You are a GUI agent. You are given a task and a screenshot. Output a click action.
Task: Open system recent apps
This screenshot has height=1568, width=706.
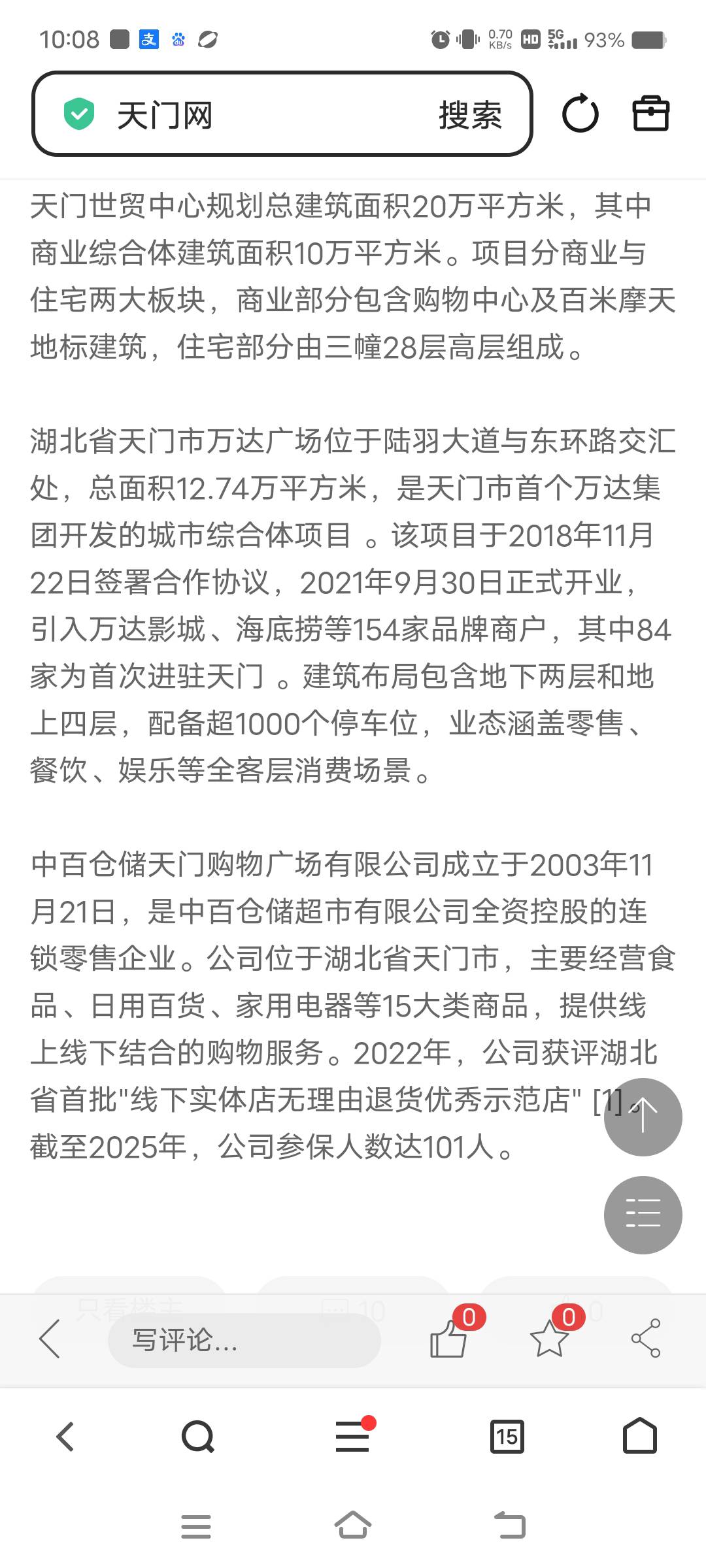196,1527
